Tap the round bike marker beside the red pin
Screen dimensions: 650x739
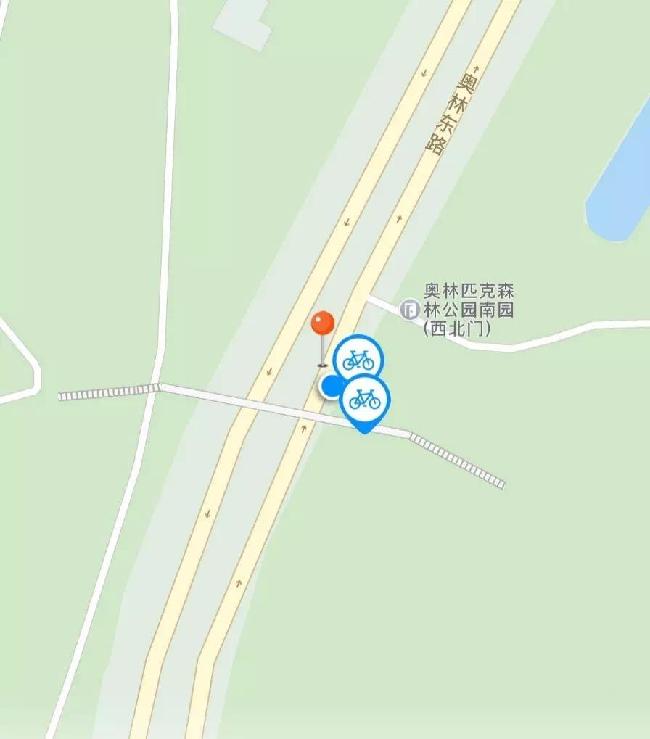358,358
